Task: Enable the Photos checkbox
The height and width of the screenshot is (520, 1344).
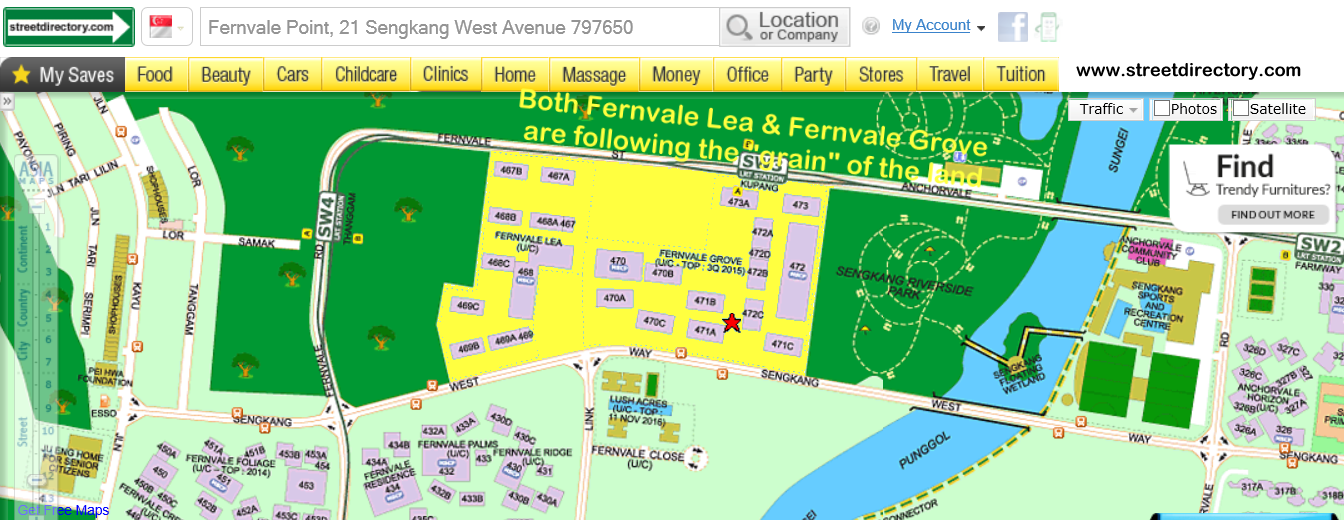Action: 1163,108
